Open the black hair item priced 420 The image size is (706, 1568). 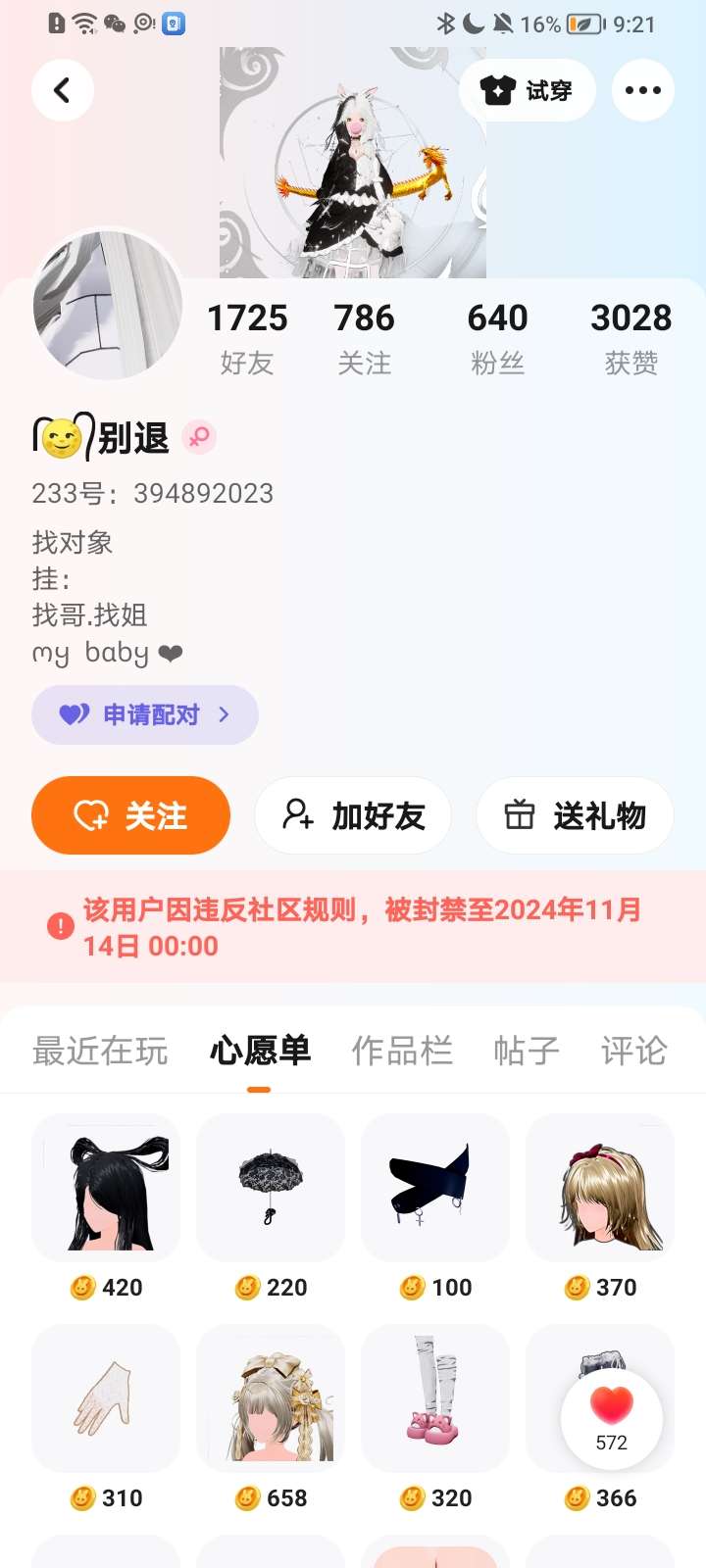coord(106,1188)
